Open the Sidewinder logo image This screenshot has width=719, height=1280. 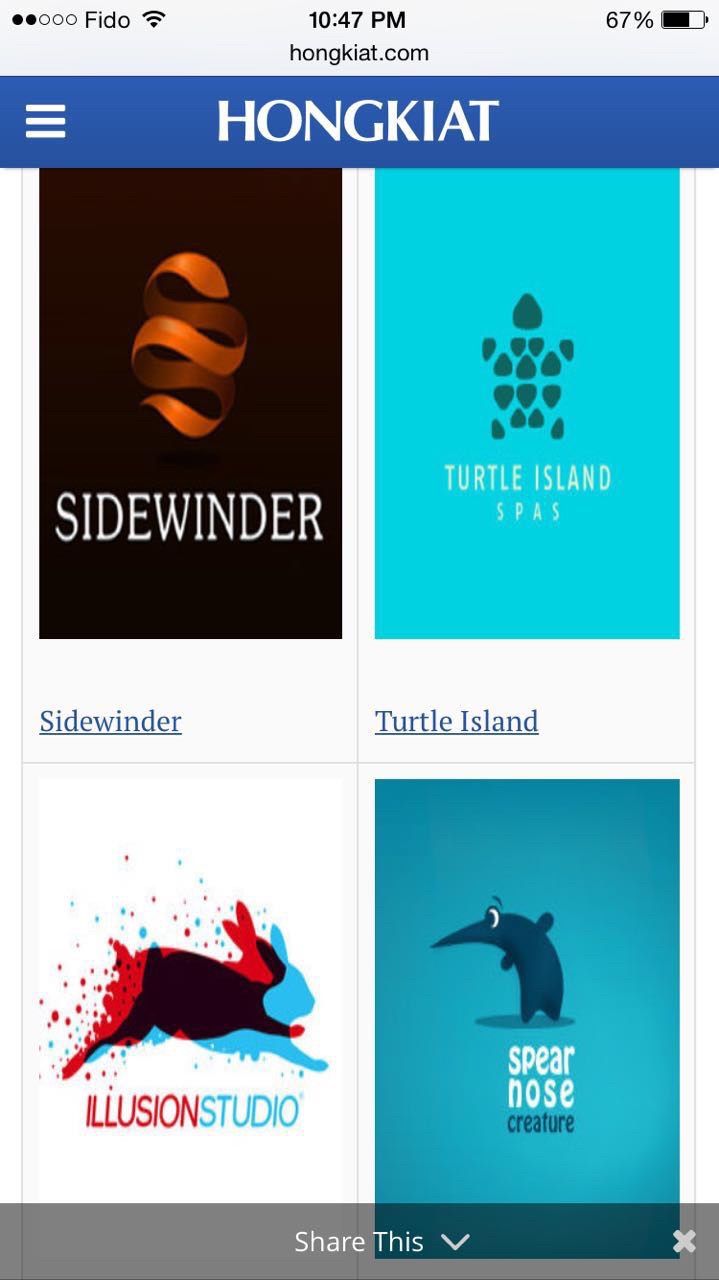pos(190,403)
